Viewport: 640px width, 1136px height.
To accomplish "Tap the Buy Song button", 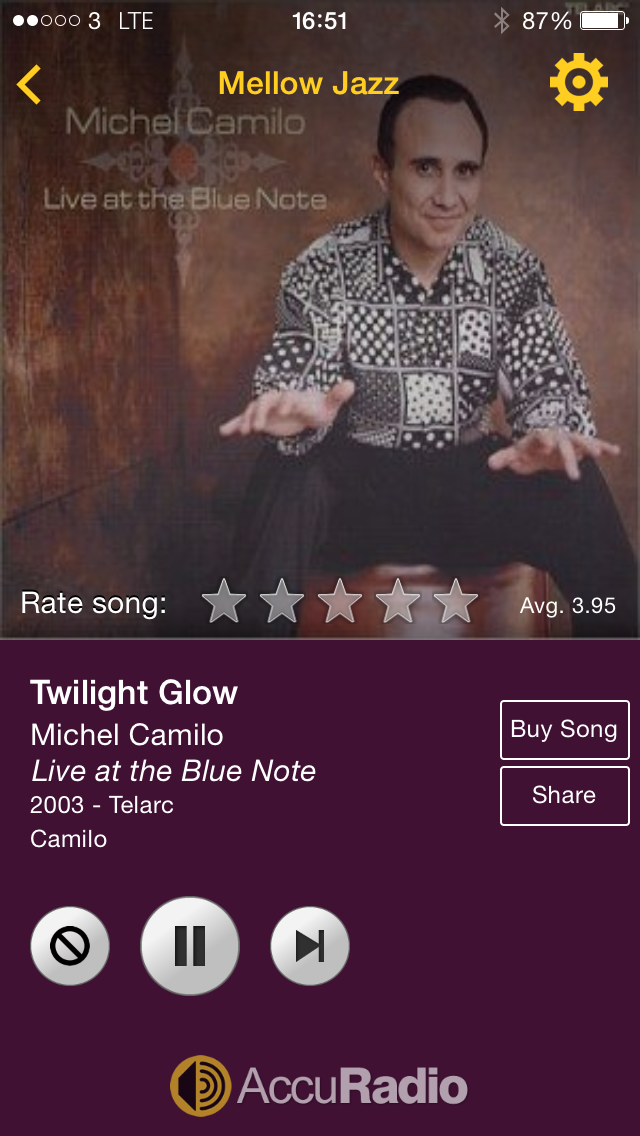I will click(x=564, y=730).
